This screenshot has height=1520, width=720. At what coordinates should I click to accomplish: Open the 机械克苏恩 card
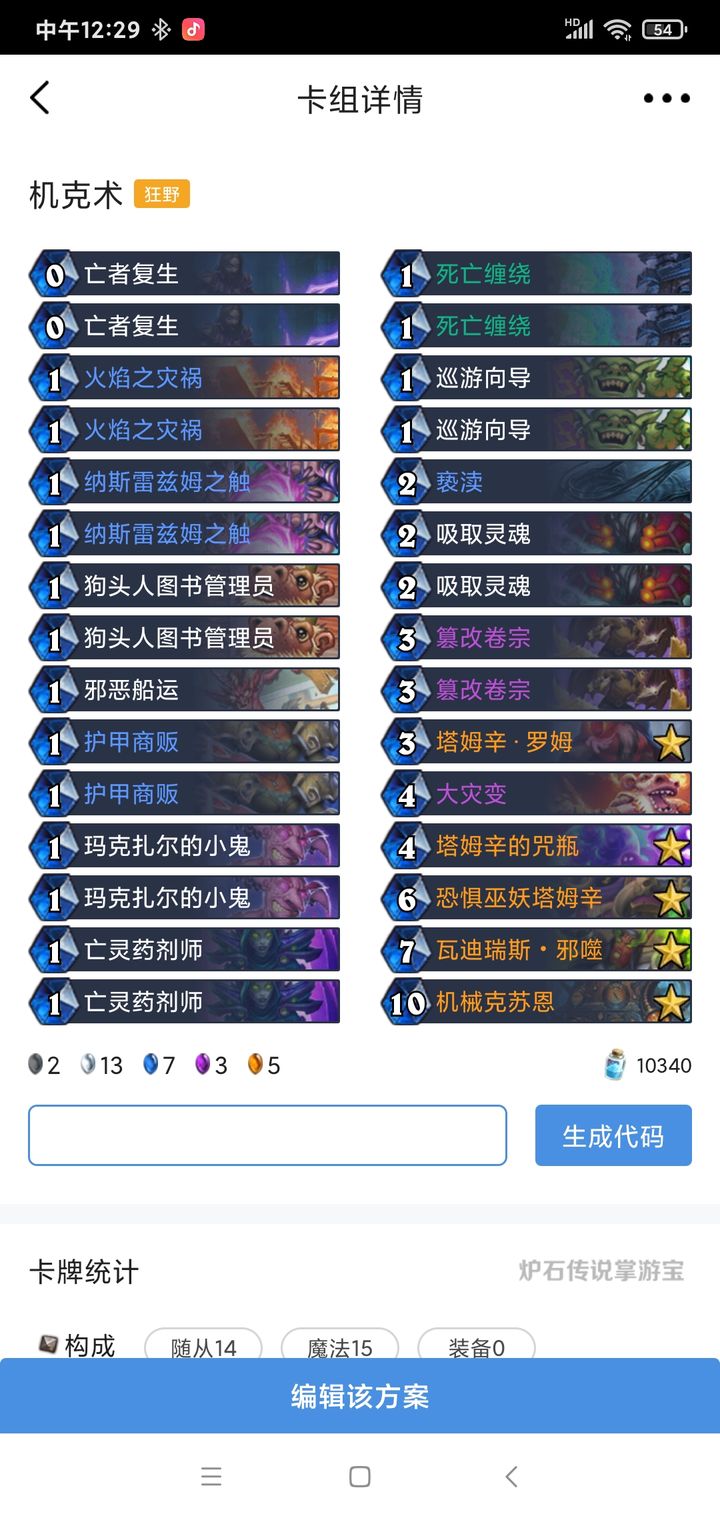point(536,1002)
